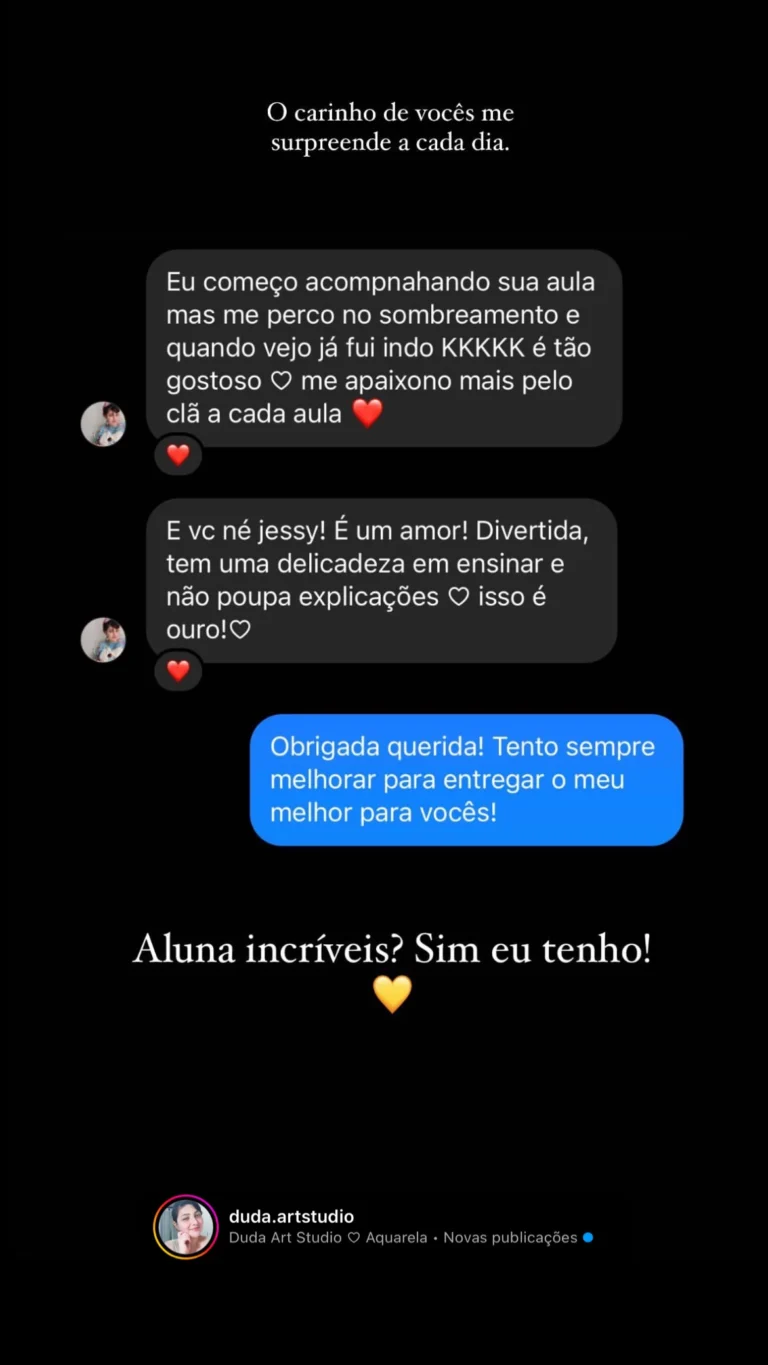
Task: Click the red heart reaction under the second message
Action: (x=178, y=671)
